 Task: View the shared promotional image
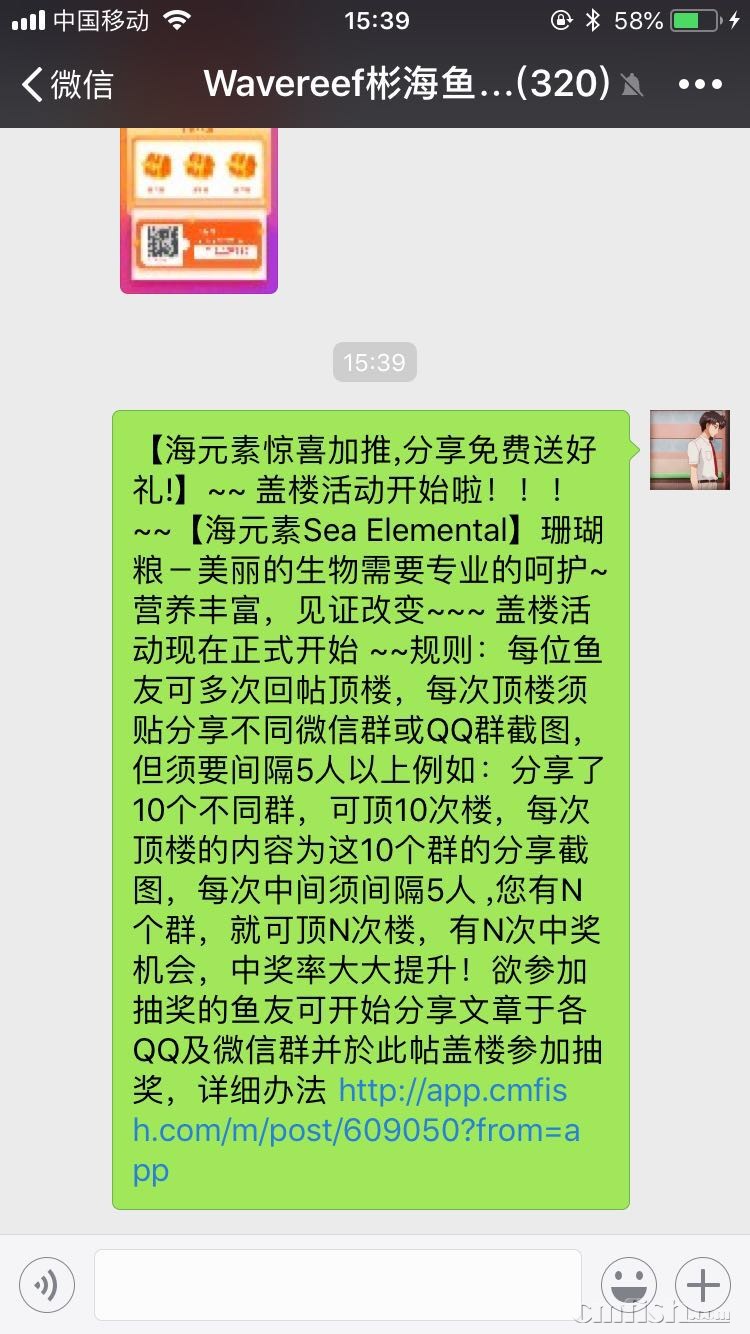coord(199,210)
